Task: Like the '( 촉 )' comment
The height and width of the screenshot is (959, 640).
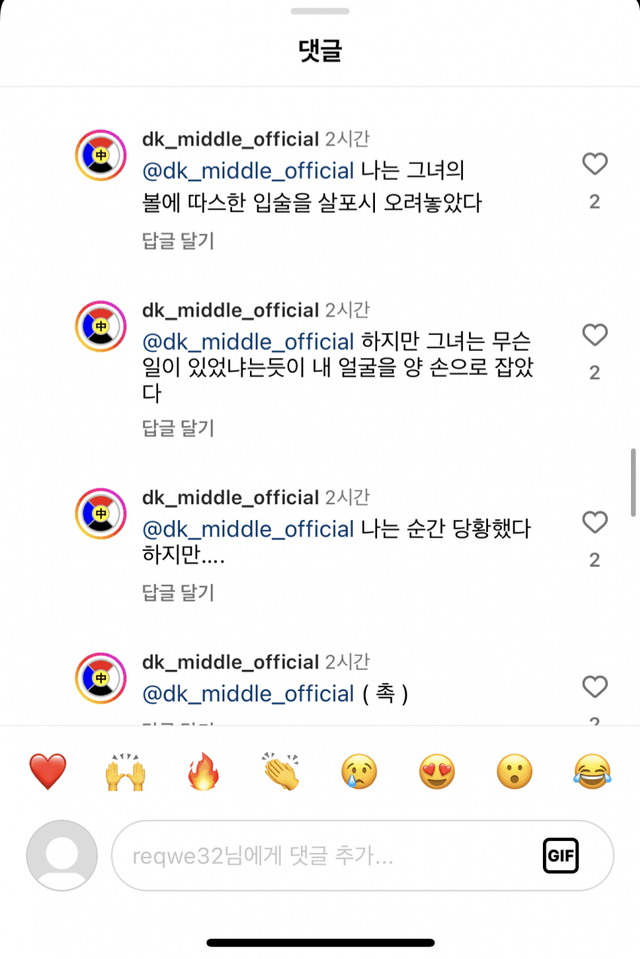Action: [595, 687]
